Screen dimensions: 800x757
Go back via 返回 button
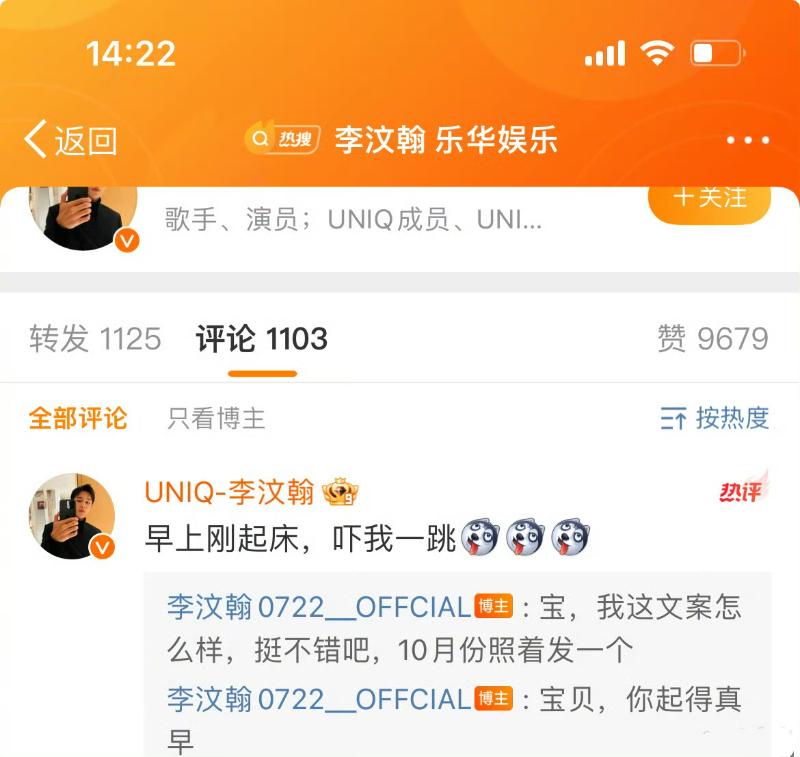tap(70, 141)
